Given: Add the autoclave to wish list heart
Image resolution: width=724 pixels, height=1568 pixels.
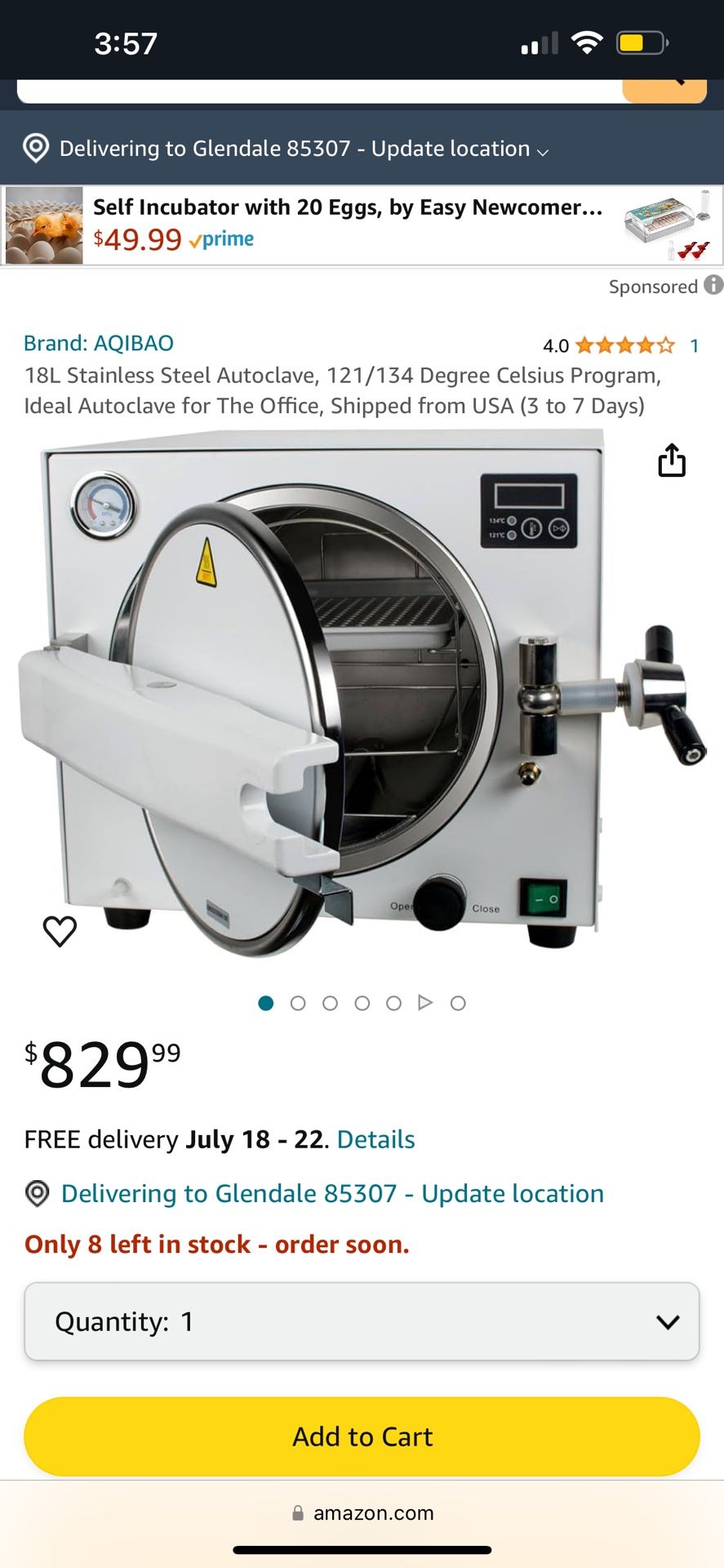Looking at the screenshot, I should tap(60, 931).
